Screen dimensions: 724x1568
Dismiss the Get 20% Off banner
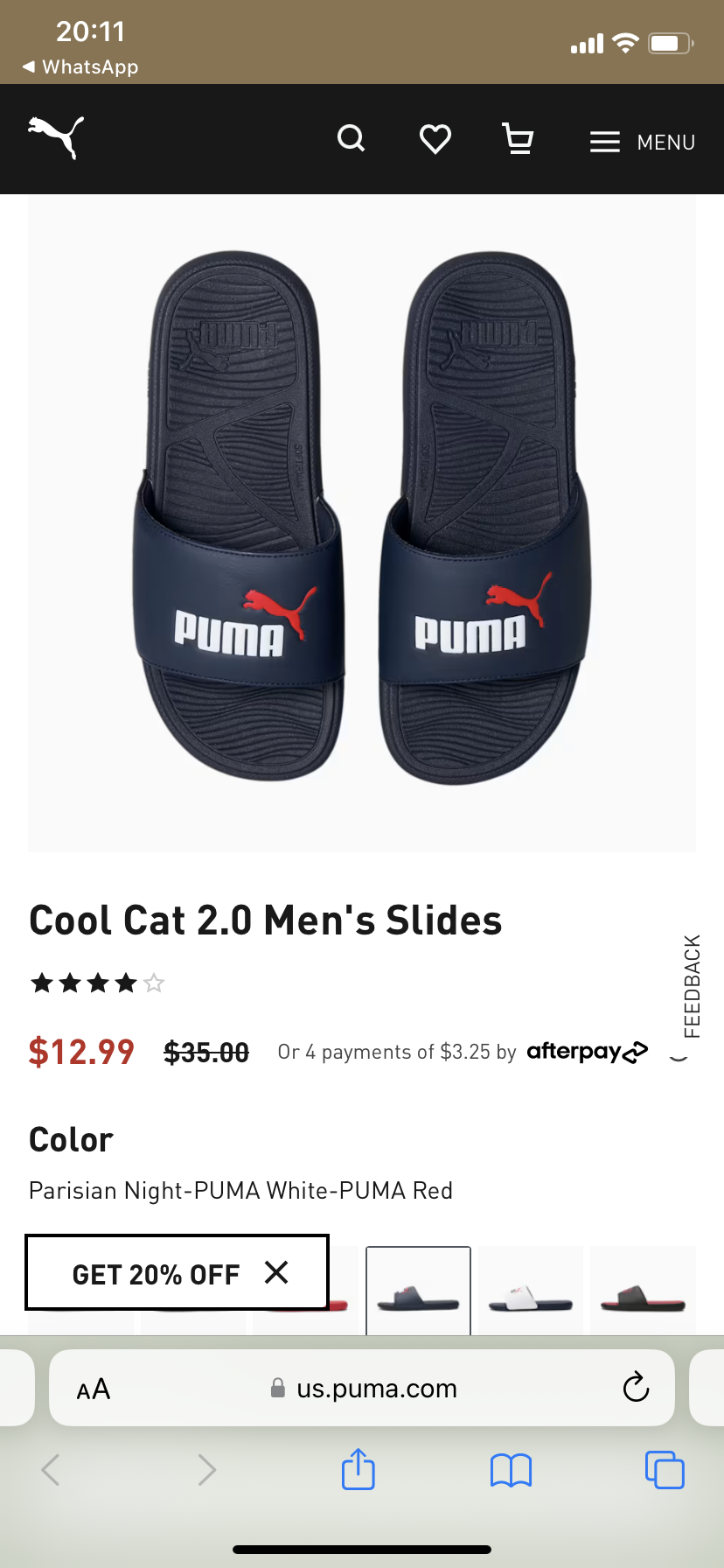(276, 1272)
